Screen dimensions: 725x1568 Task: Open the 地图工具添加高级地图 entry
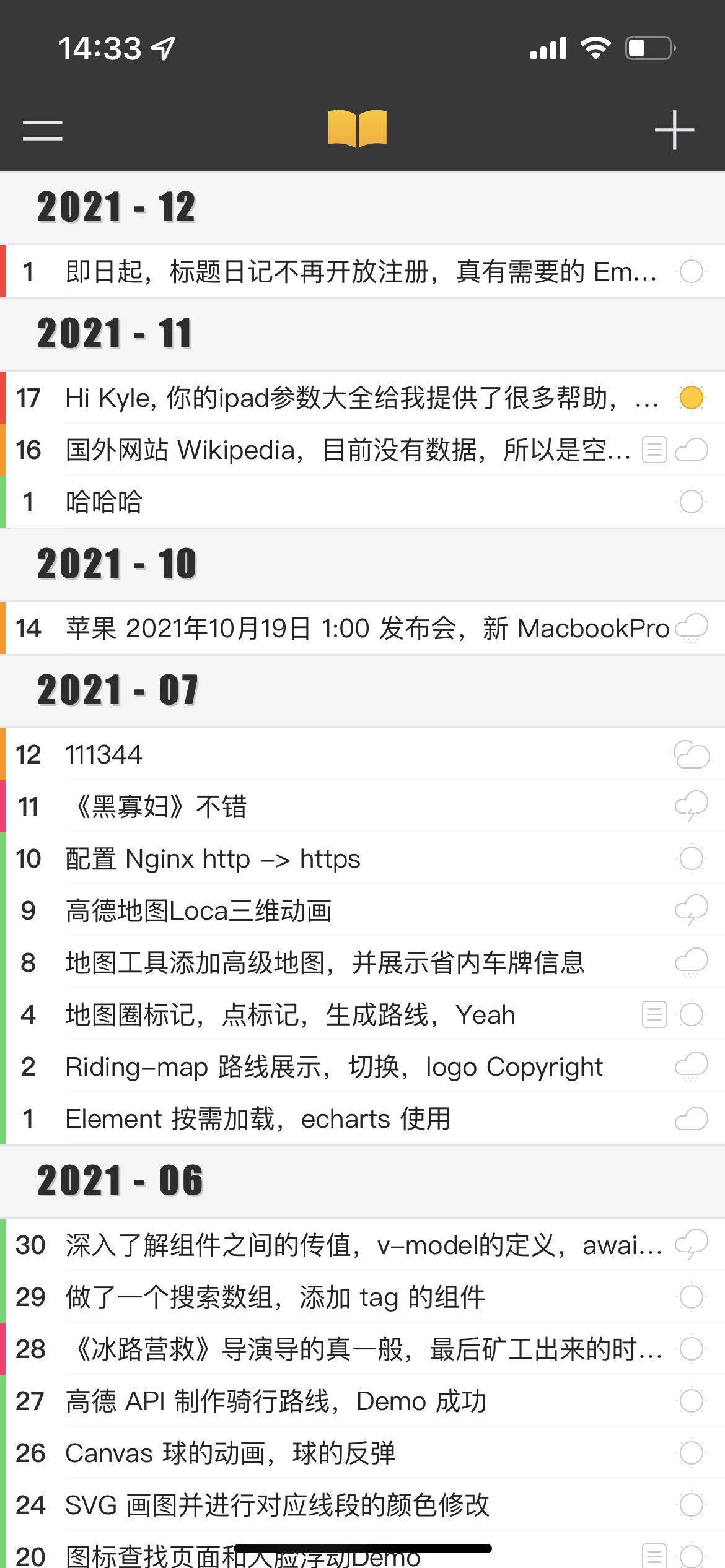pos(325,963)
